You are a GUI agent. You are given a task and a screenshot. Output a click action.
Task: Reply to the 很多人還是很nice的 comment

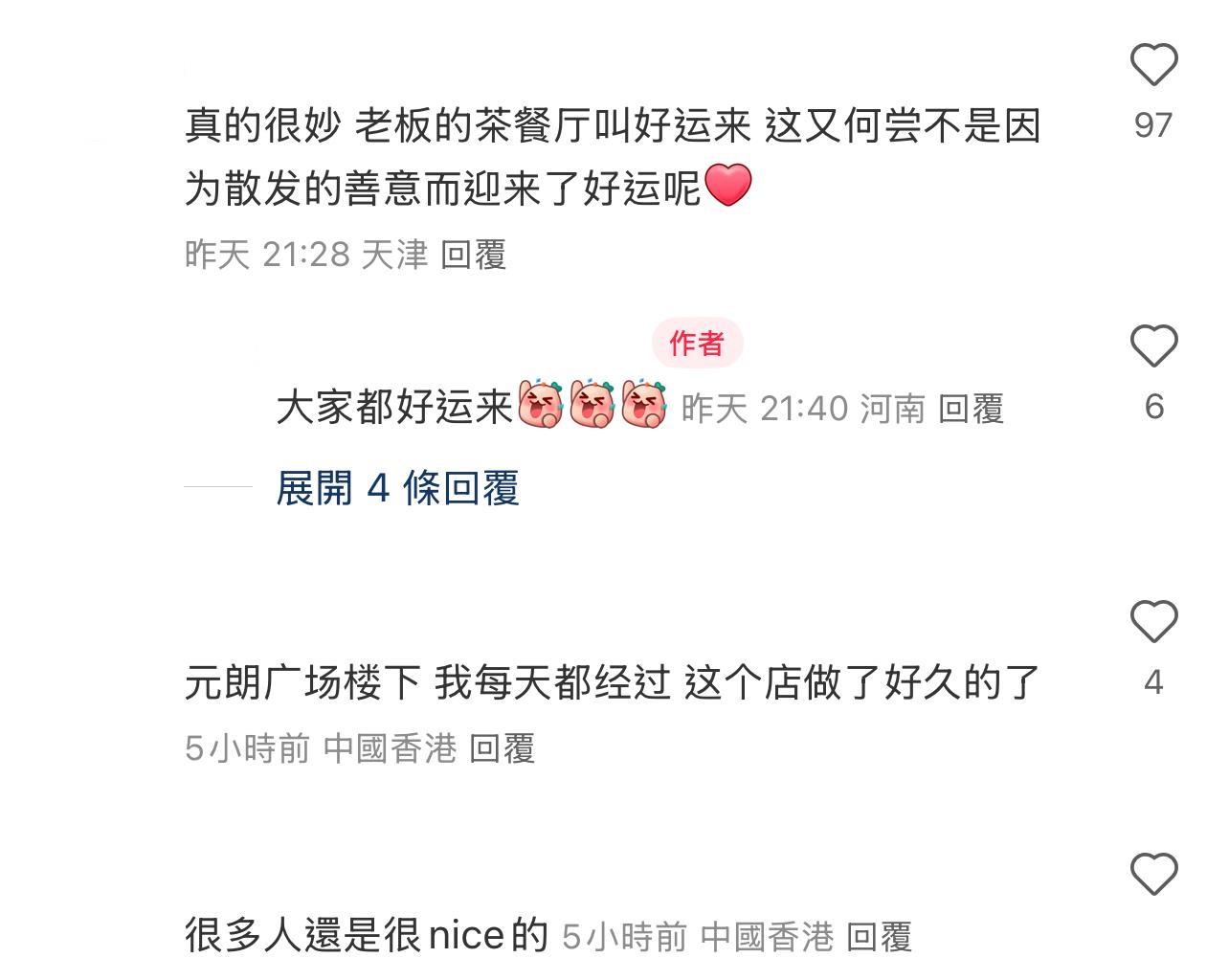click(879, 937)
